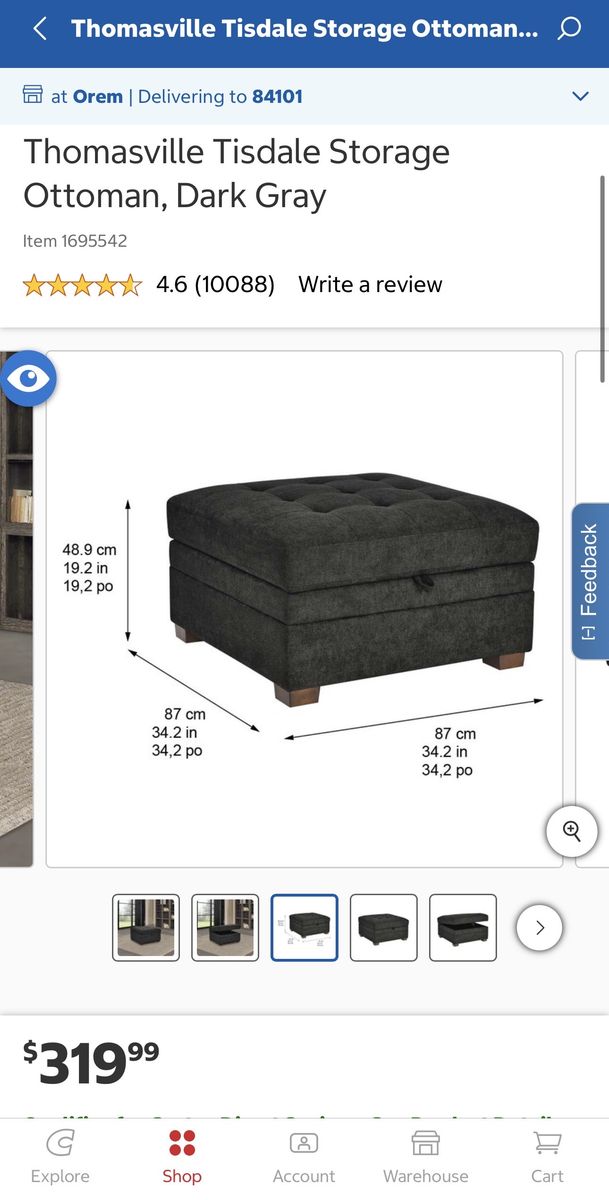The height and width of the screenshot is (1200, 609).
Task: Show next thumbnails with the arrow
Action: (540, 928)
